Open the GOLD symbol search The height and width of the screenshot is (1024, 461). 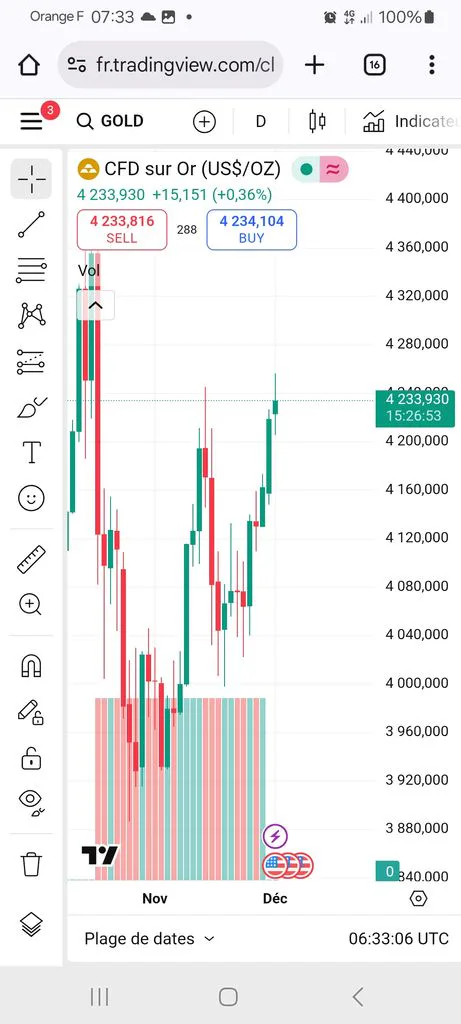[x=110, y=121]
